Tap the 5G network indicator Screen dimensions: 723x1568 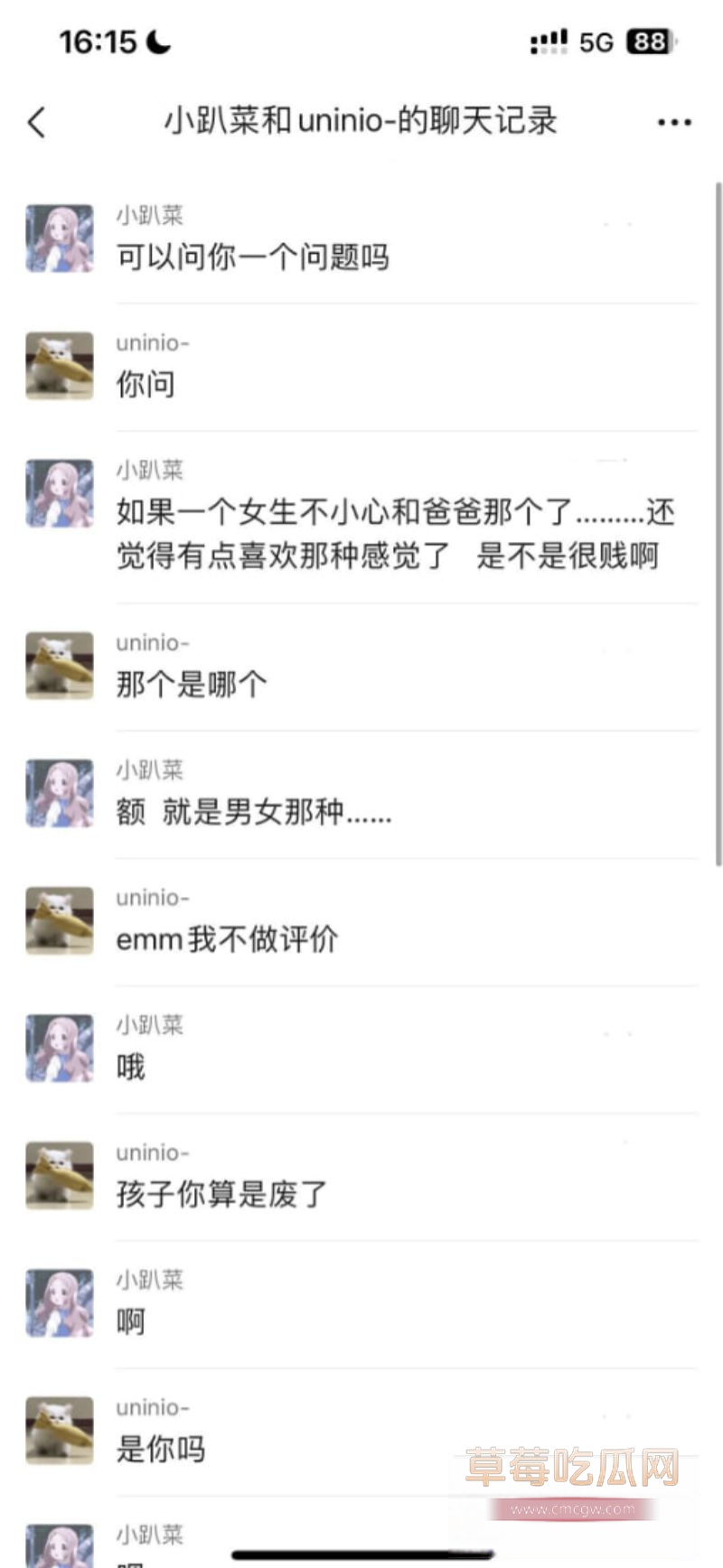pos(596,41)
